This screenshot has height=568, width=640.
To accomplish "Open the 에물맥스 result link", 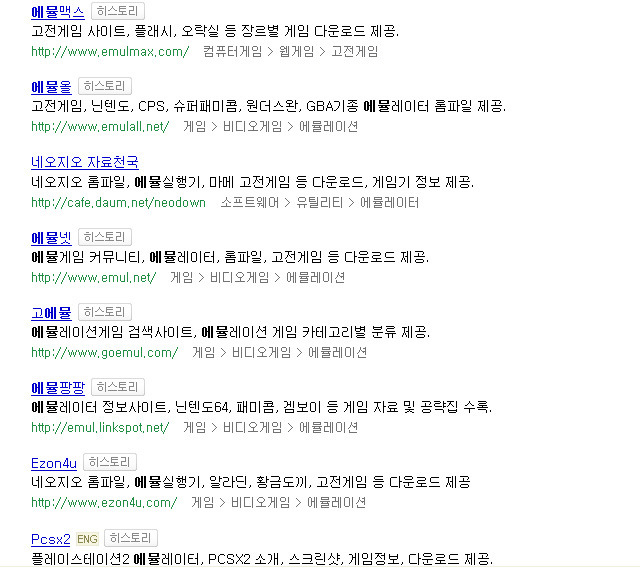I will click(57, 12).
